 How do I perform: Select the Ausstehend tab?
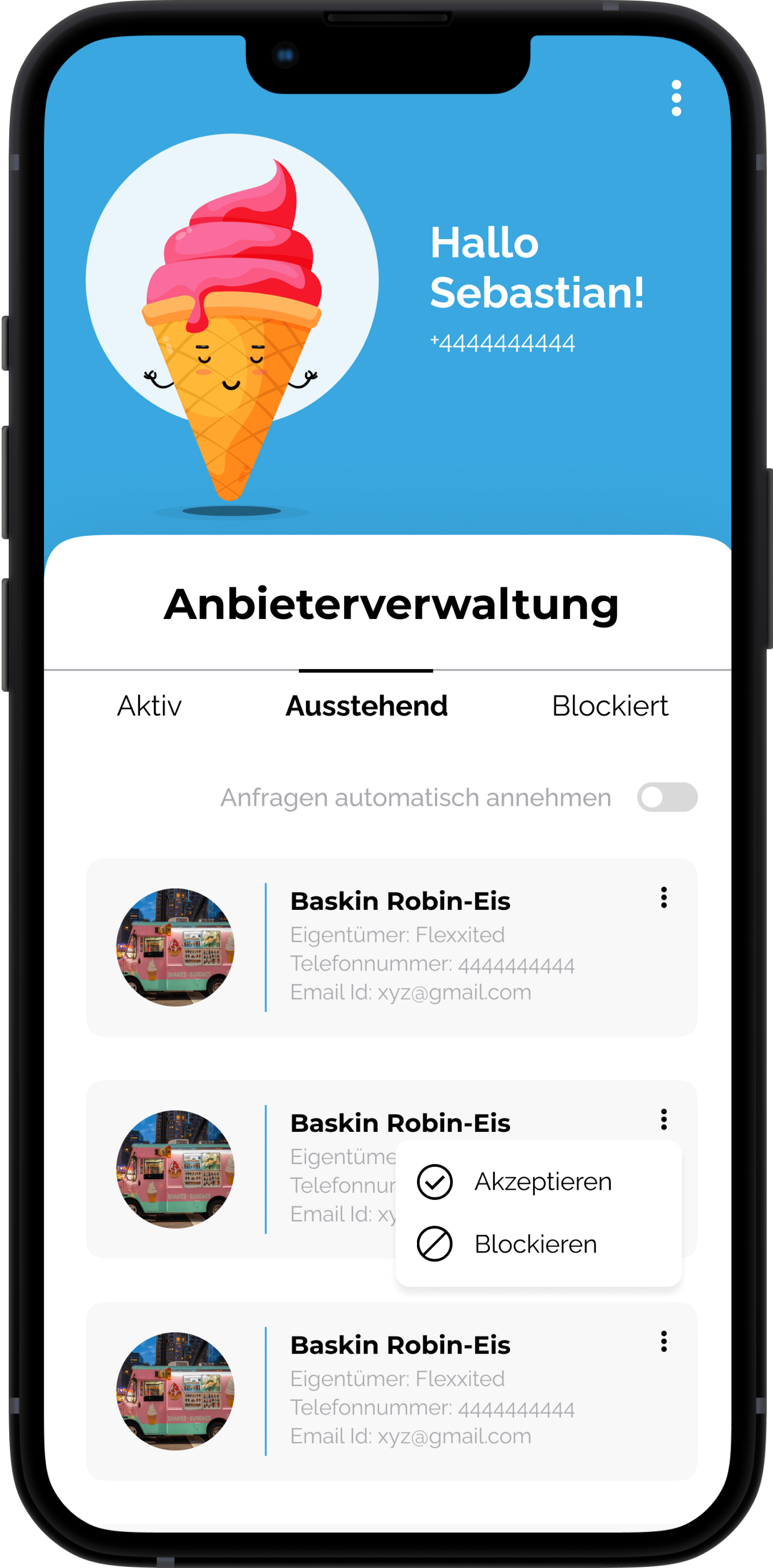click(x=366, y=706)
